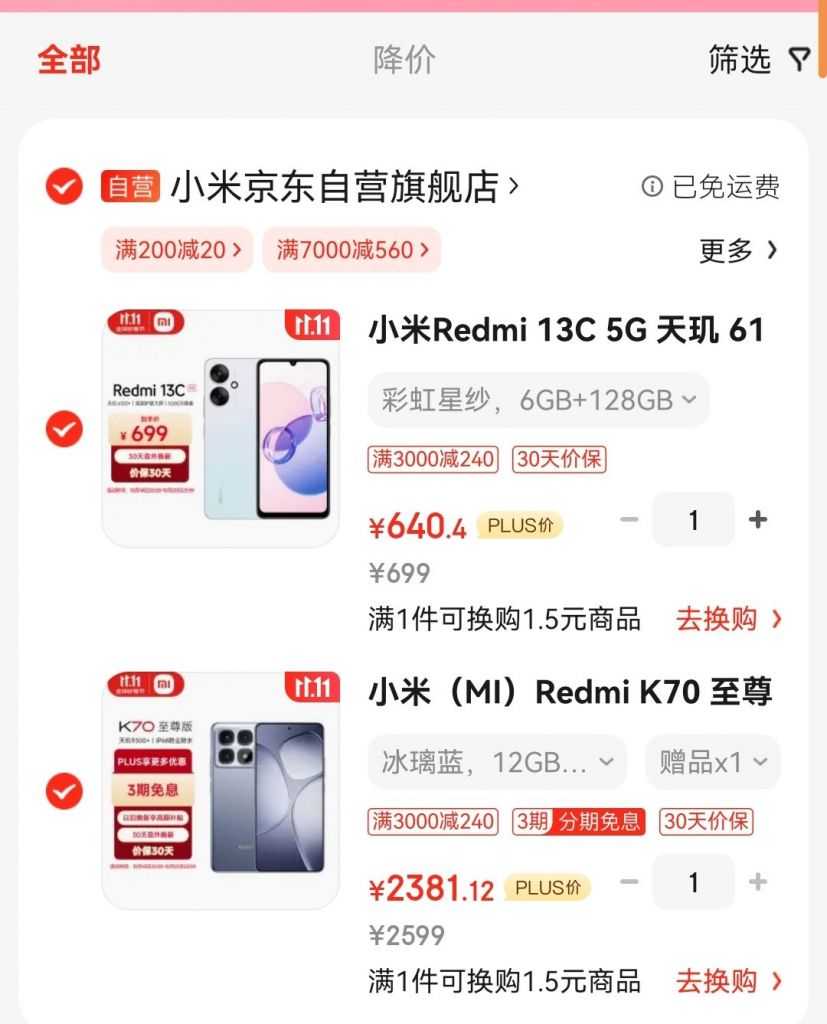This screenshot has height=1024, width=827.
Task: Increase Redmi K70 quantity with plus stepper
Action: 758,881
